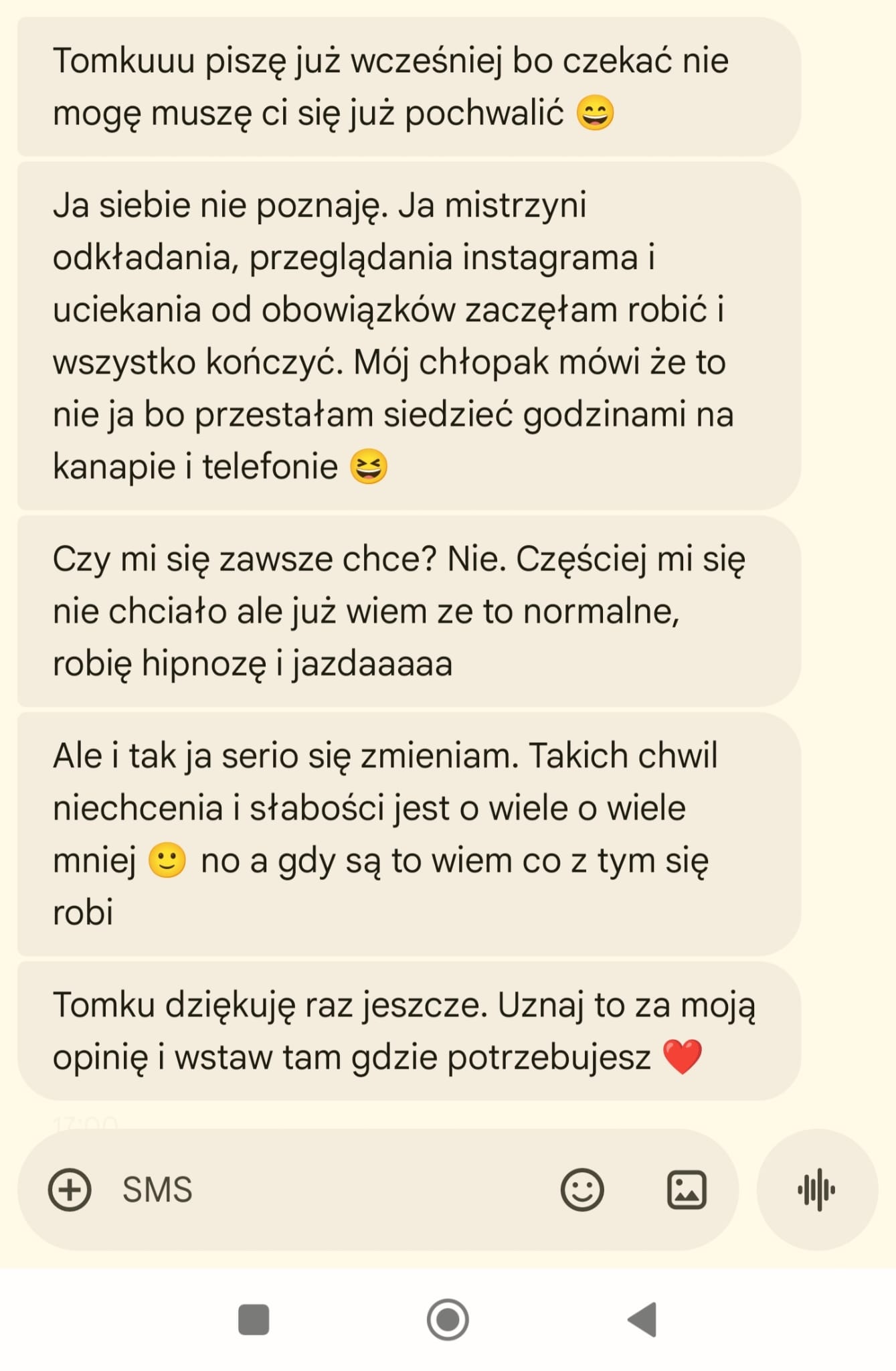Go to the home screen
The height and width of the screenshot is (1371, 896).
(x=448, y=1319)
